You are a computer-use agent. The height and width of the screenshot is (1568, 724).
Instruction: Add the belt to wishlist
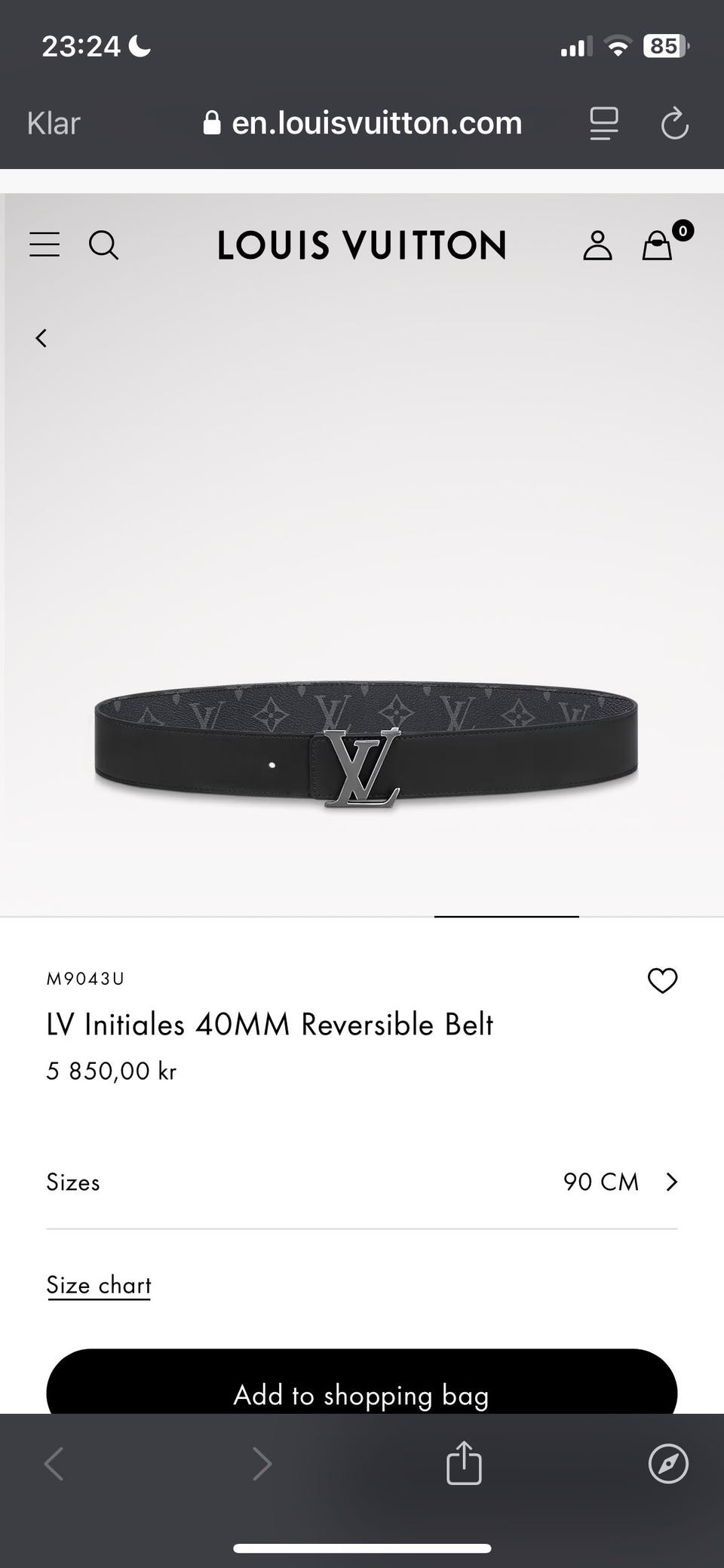tap(662, 980)
